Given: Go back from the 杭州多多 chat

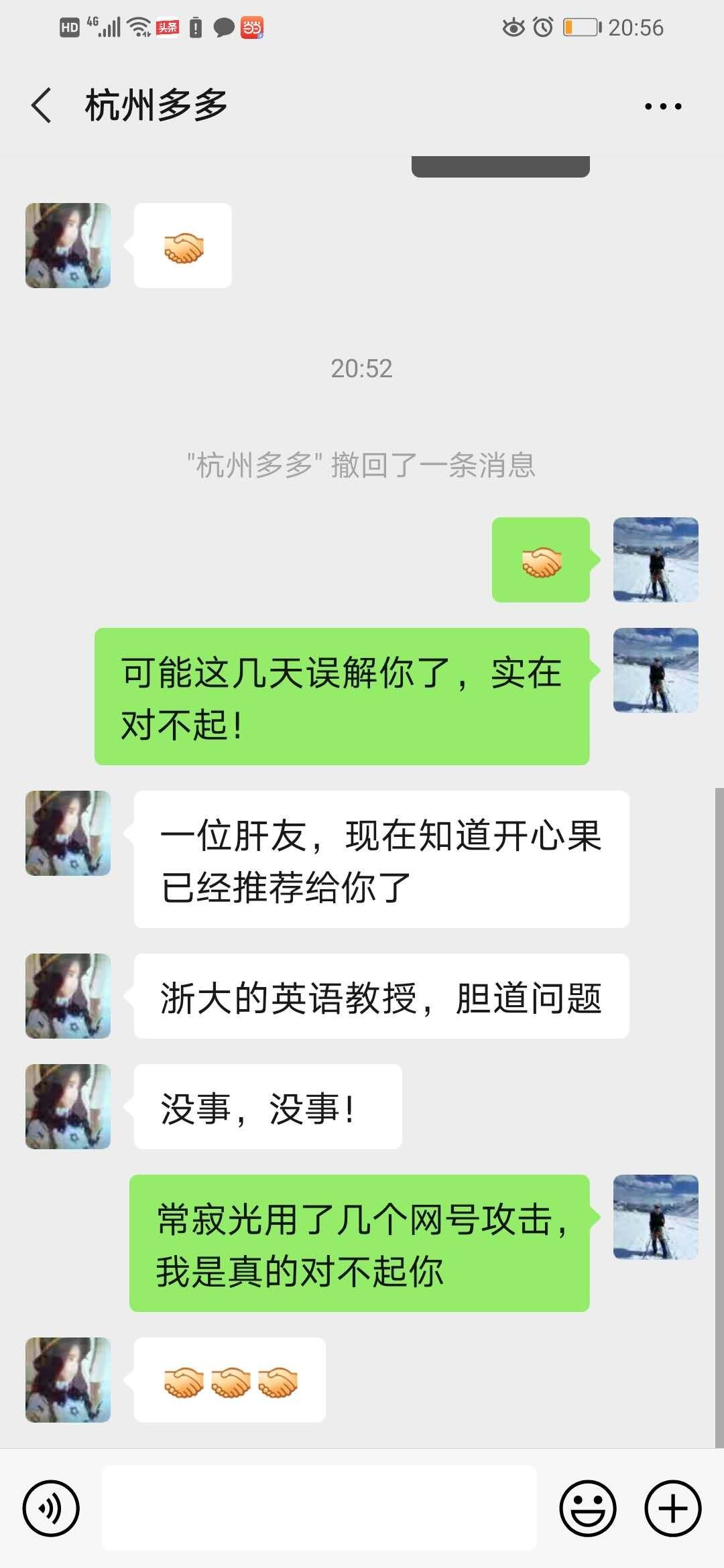Looking at the screenshot, I should [x=42, y=106].
